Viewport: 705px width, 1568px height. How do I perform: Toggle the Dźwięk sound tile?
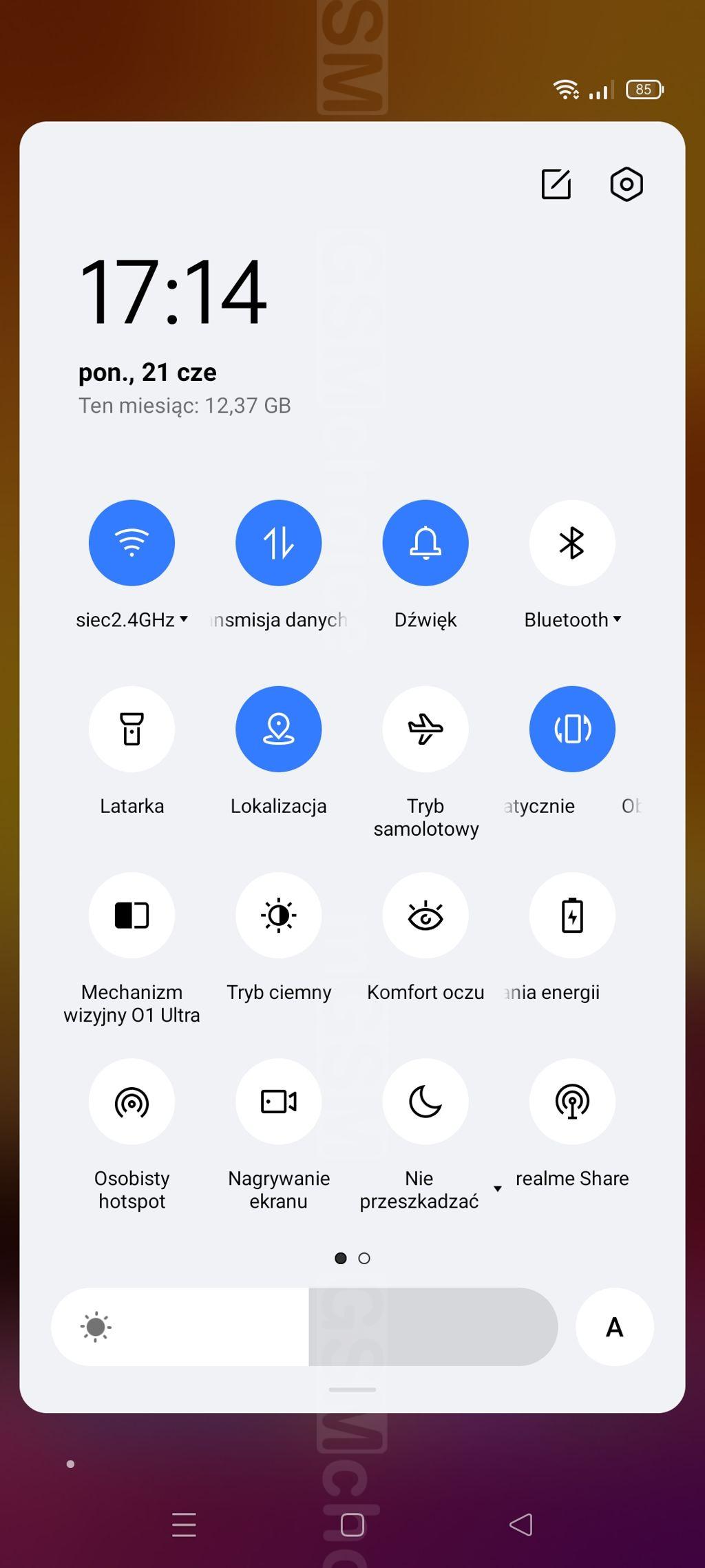click(425, 543)
